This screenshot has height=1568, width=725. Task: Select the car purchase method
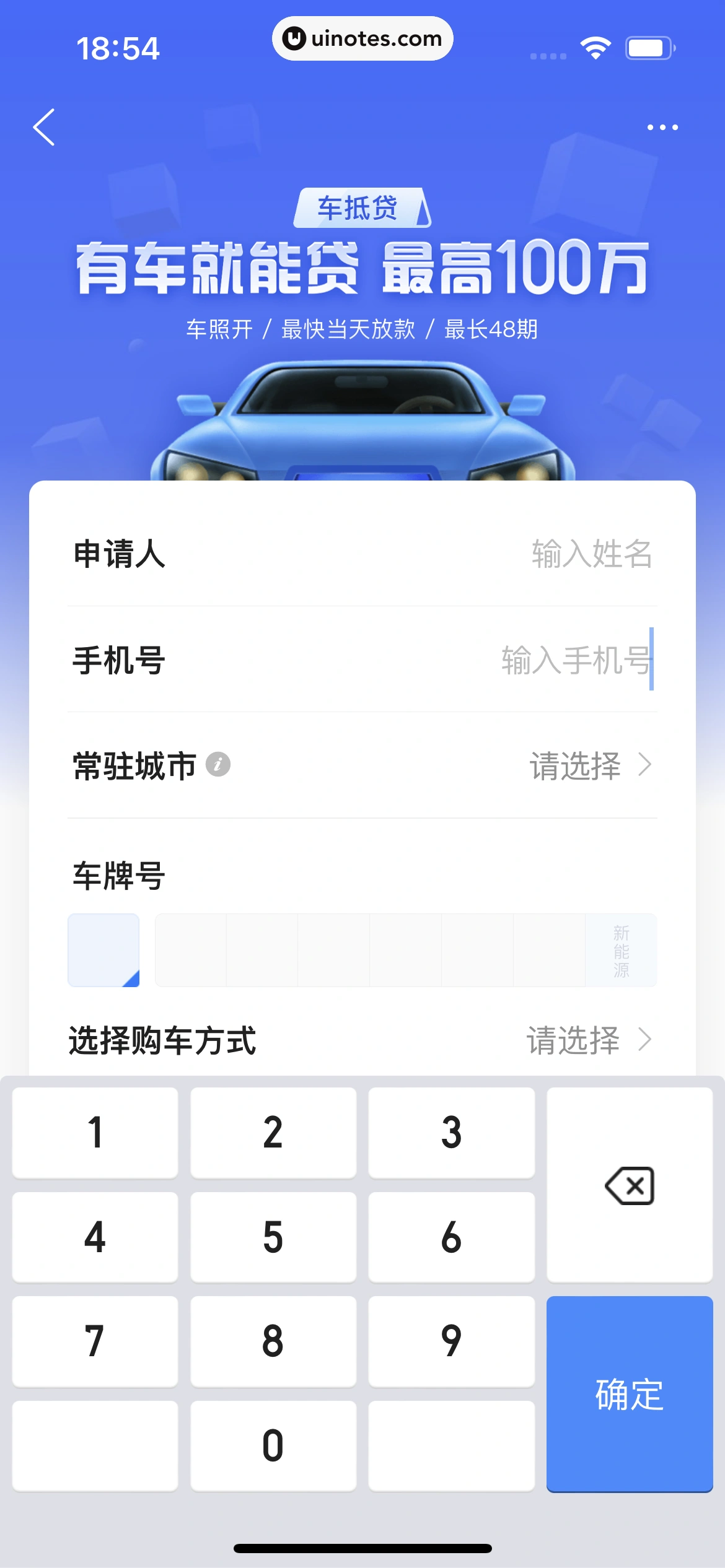click(588, 1040)
